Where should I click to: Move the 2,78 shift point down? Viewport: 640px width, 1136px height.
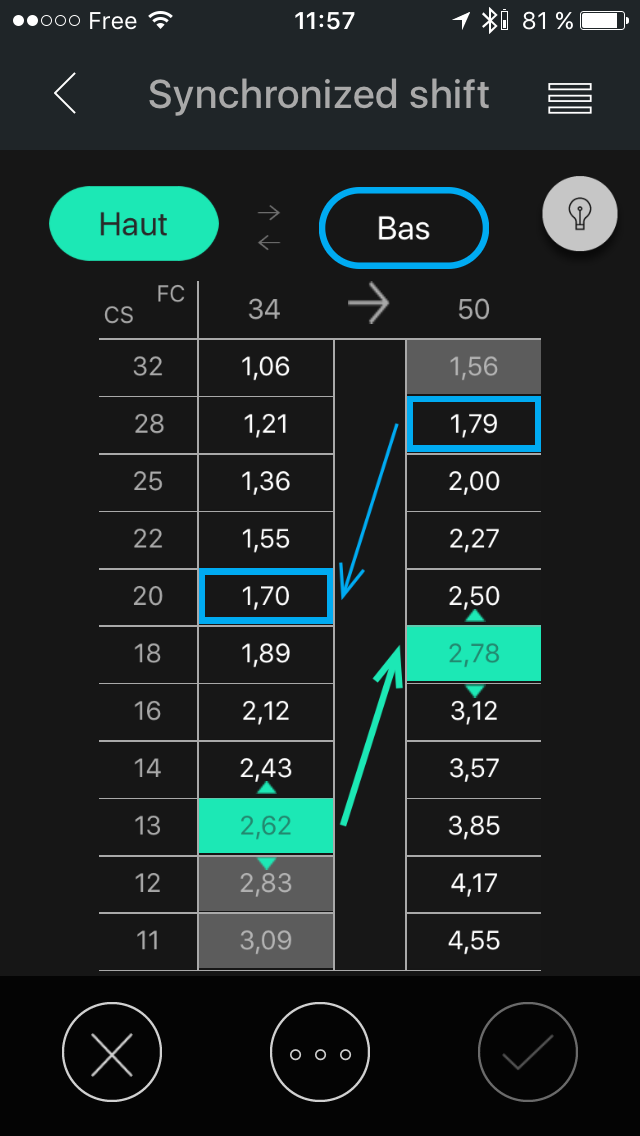point(474,690)
